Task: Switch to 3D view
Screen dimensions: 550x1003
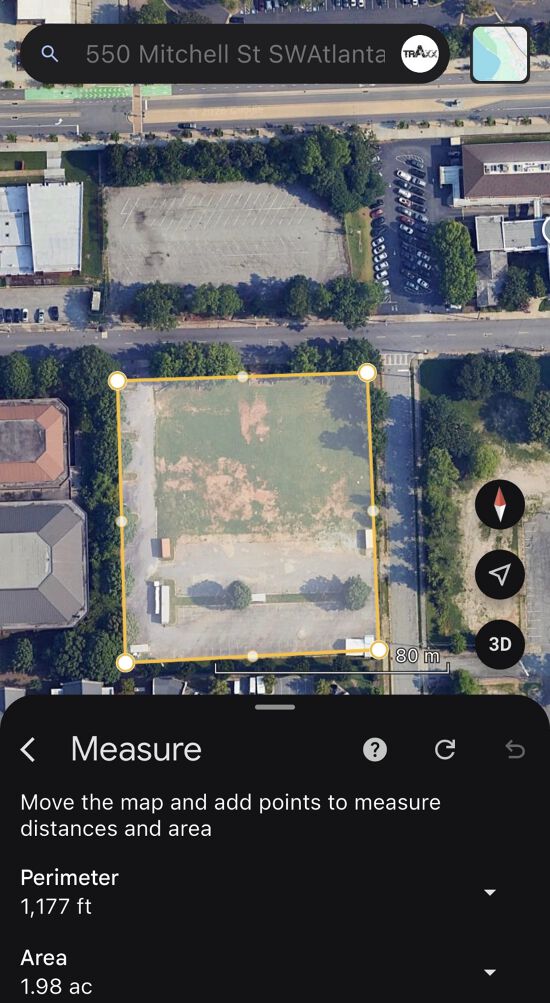Action: point(499,644)
